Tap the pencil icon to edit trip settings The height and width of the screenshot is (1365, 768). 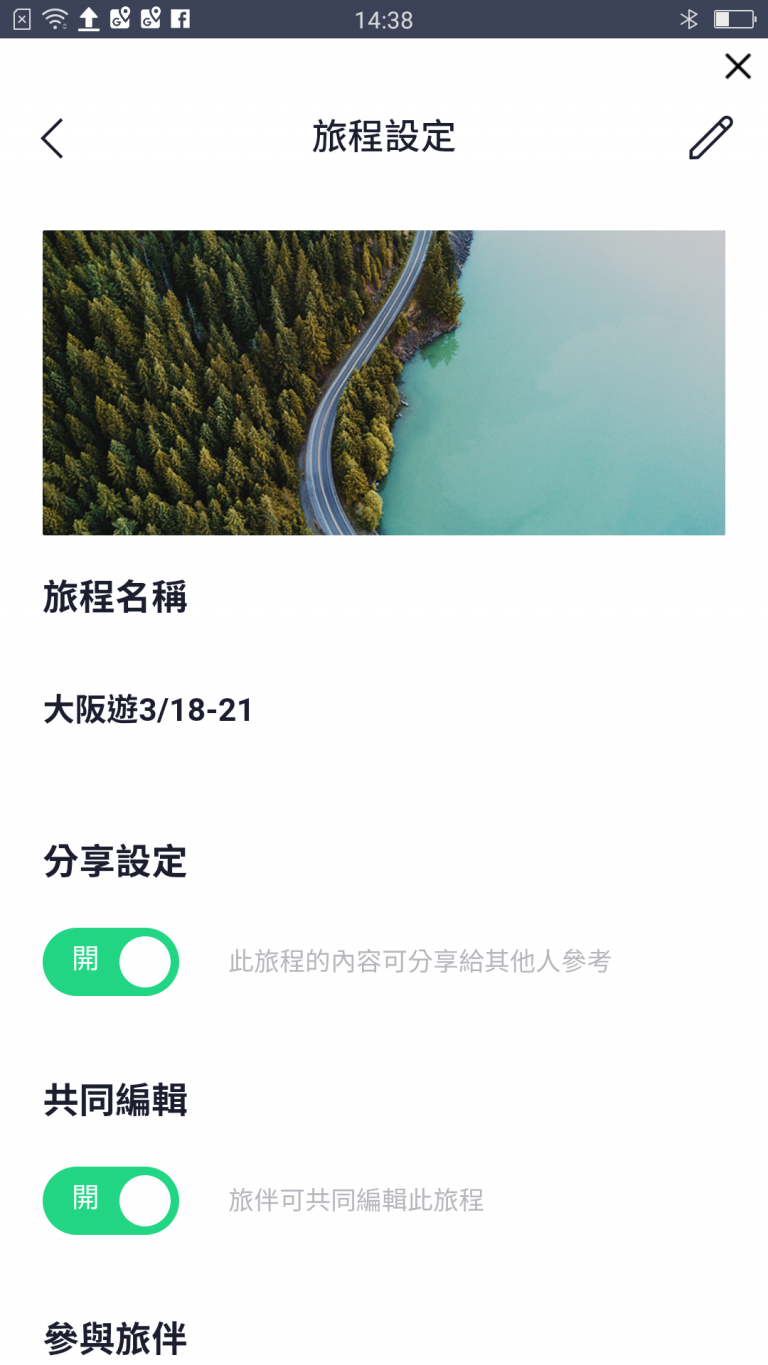click(711, 138)
